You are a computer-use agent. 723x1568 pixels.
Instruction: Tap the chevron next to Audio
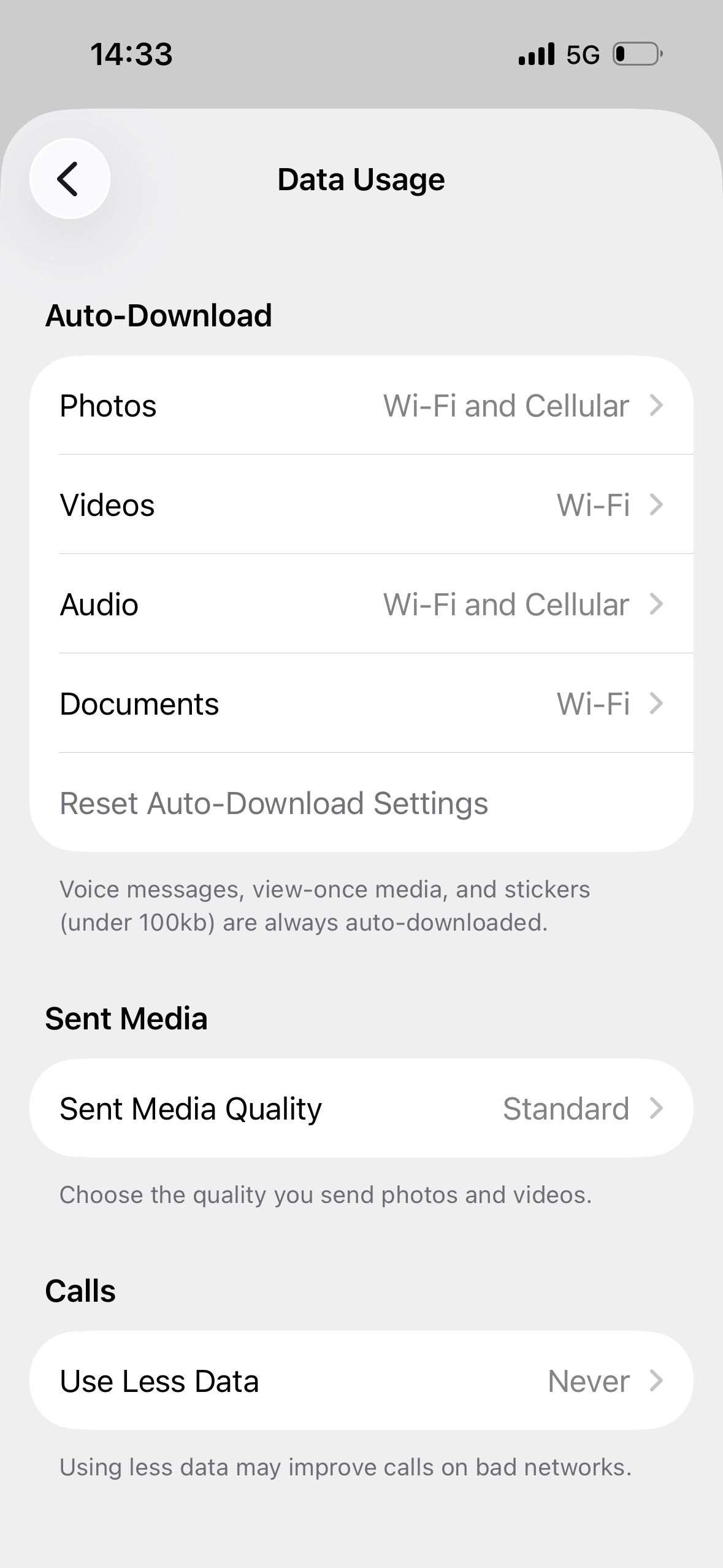[657, 604]
